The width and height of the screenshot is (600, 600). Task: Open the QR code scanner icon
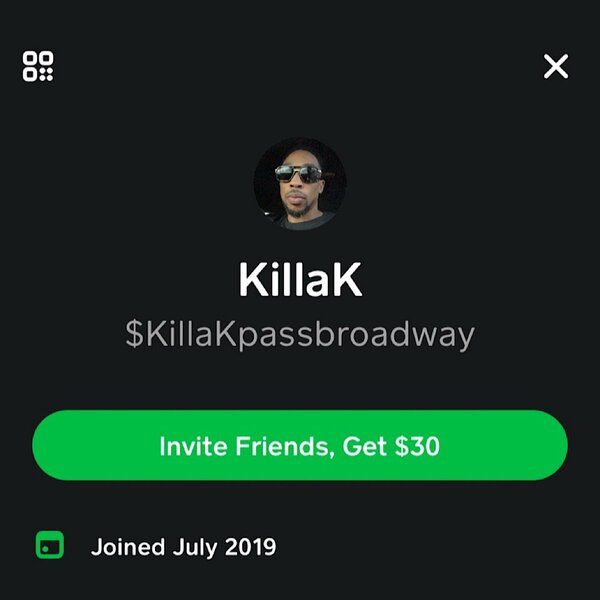38,66
